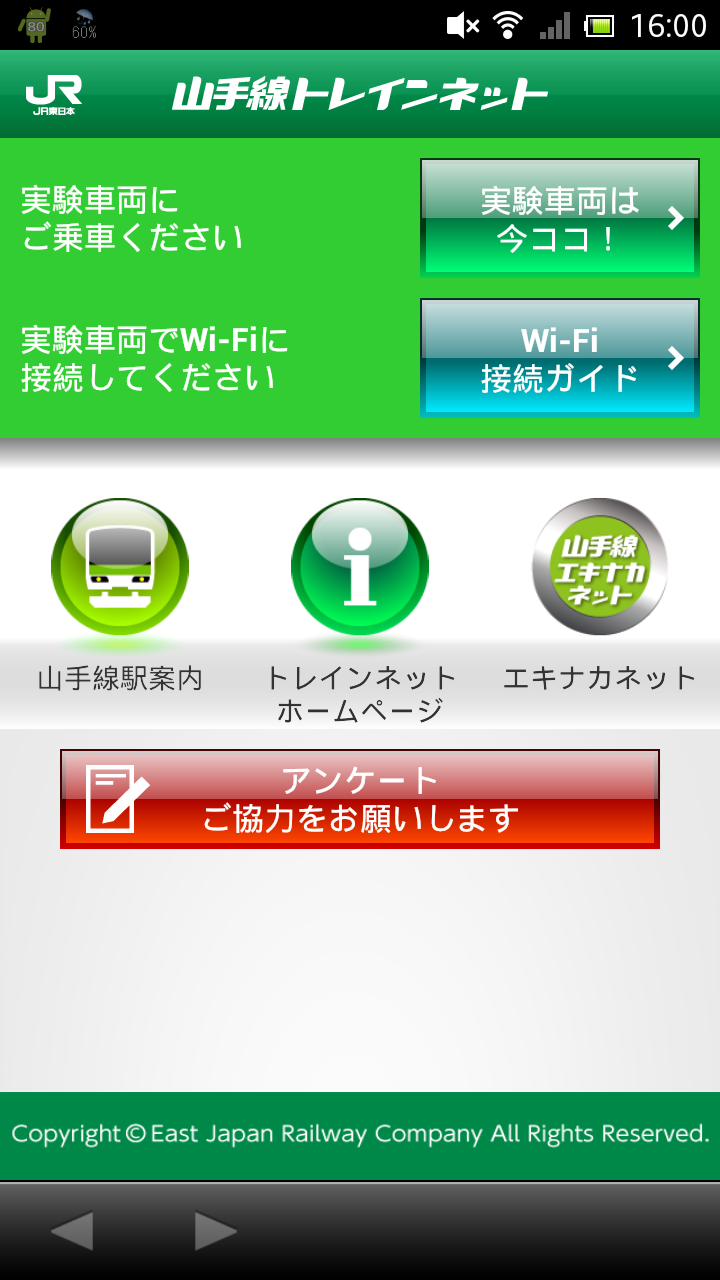Open 山手線駅案内 train icon
This screenshot has width=720, height=1280.
120,567
